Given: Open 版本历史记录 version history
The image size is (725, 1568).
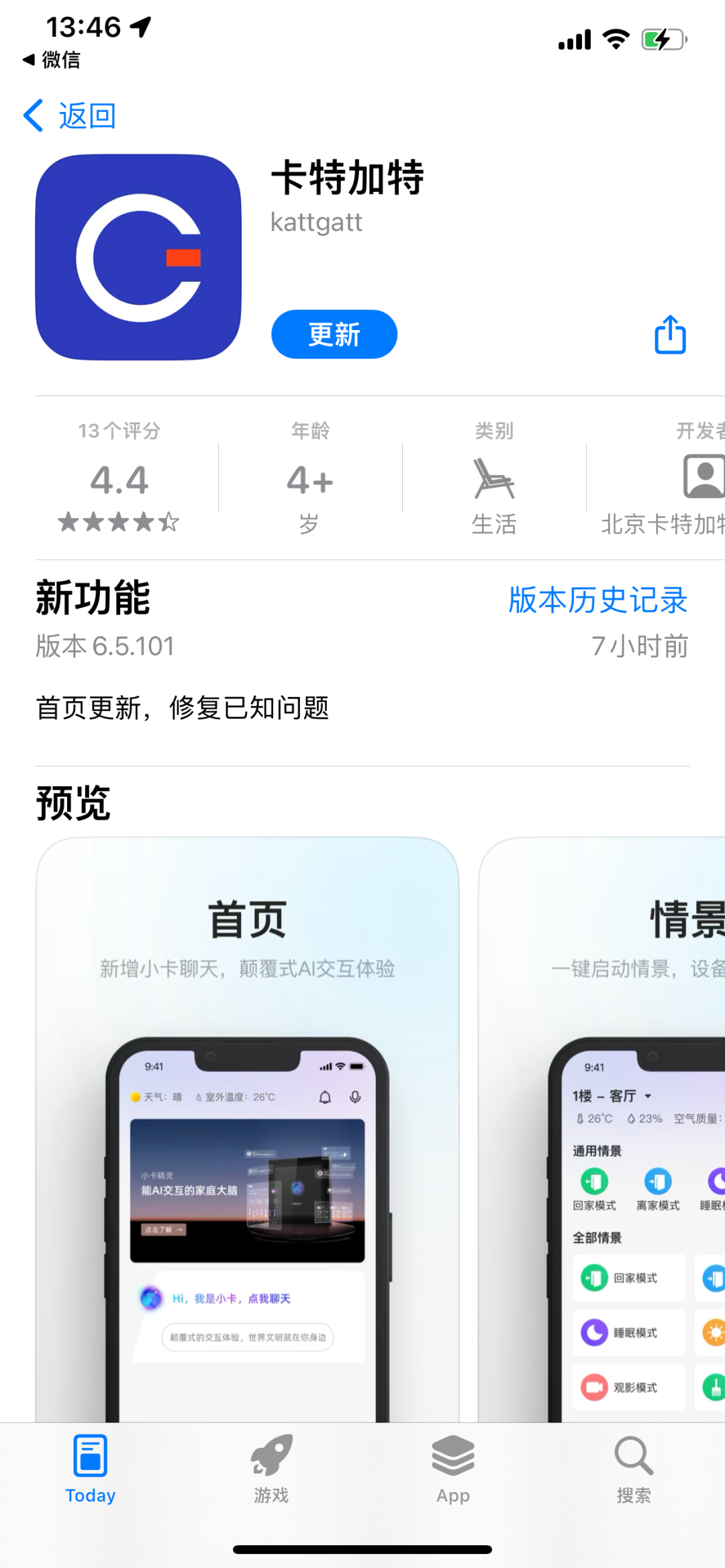Looking at the screenshot, I should 597,600.
